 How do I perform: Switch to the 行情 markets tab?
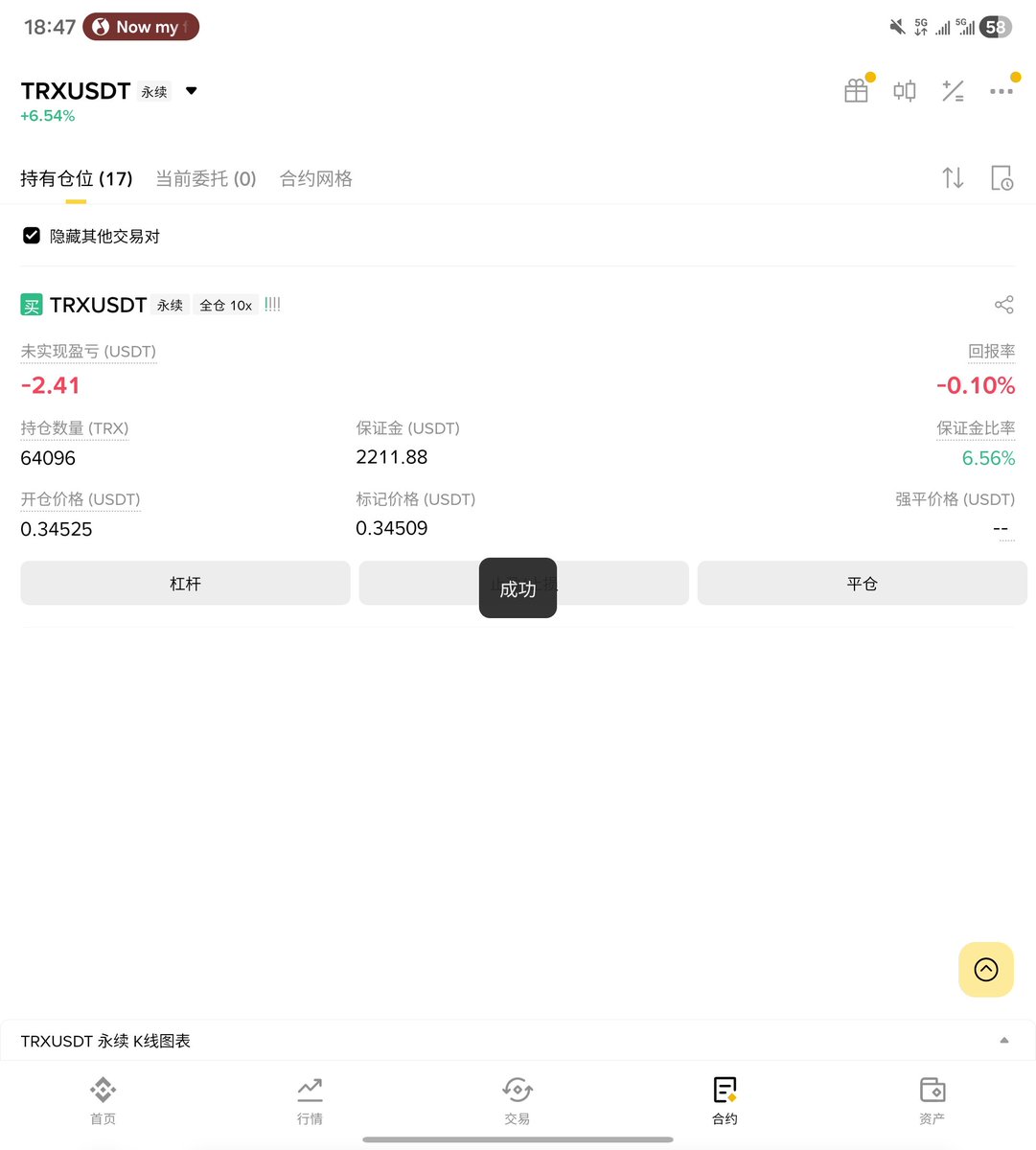point(310,1099)
